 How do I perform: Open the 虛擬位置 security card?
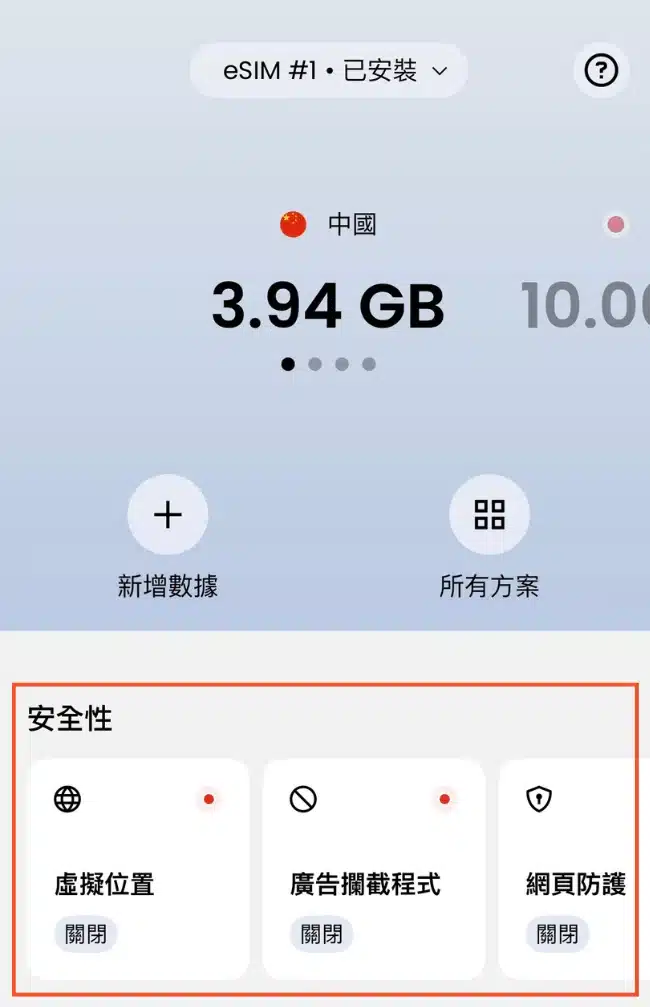click(138, 868)
